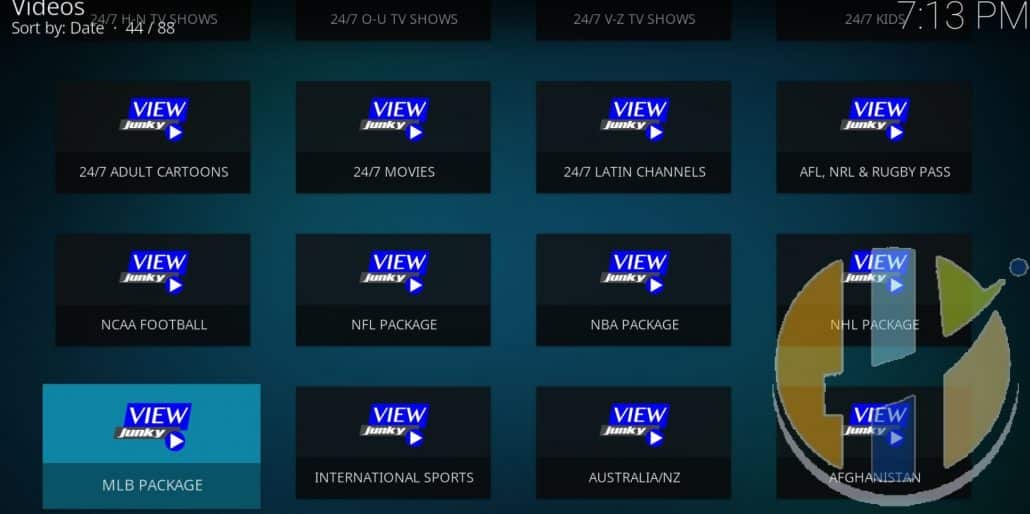Select International Sports

[393, 443]
